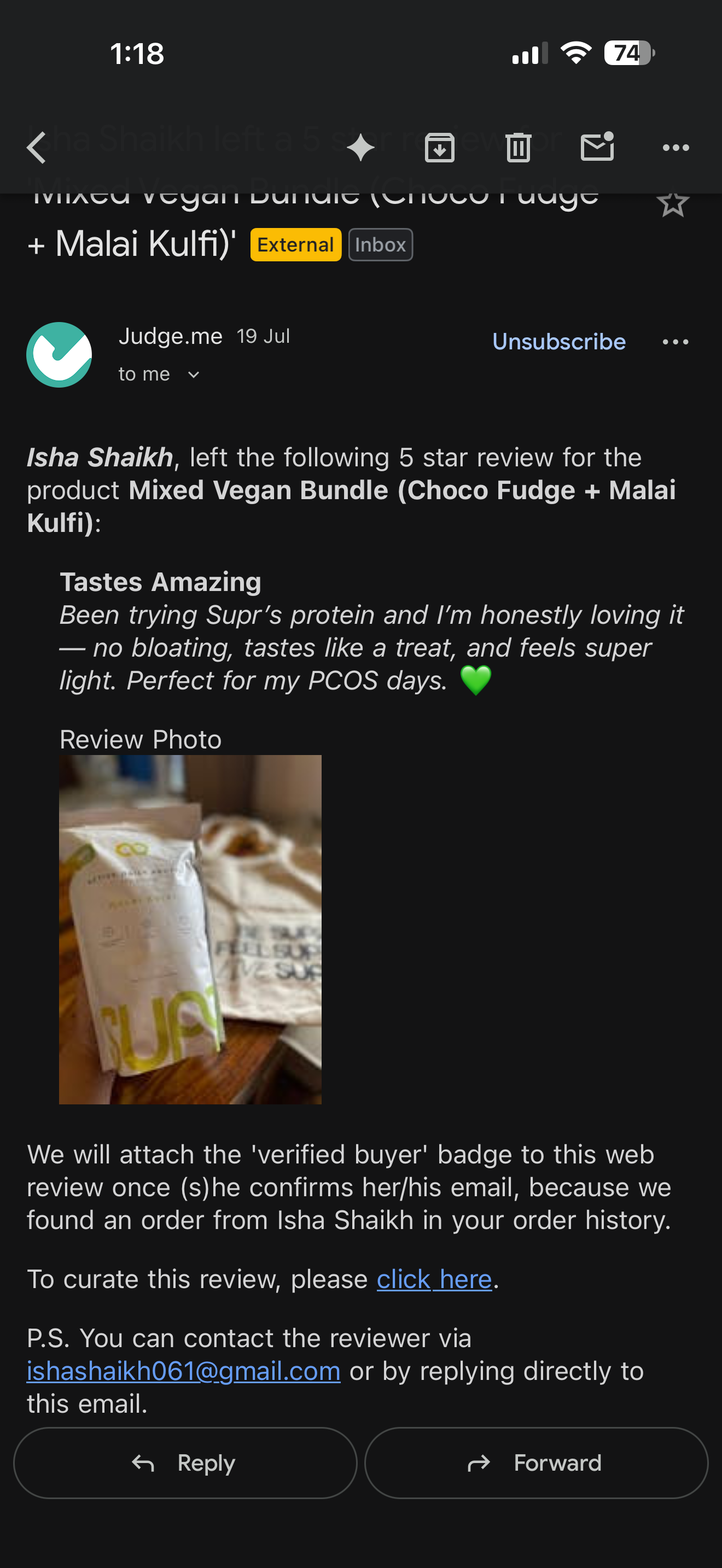Open the review photo attachment
This screenshot has height=1568, width=722.
click(190, 929)
